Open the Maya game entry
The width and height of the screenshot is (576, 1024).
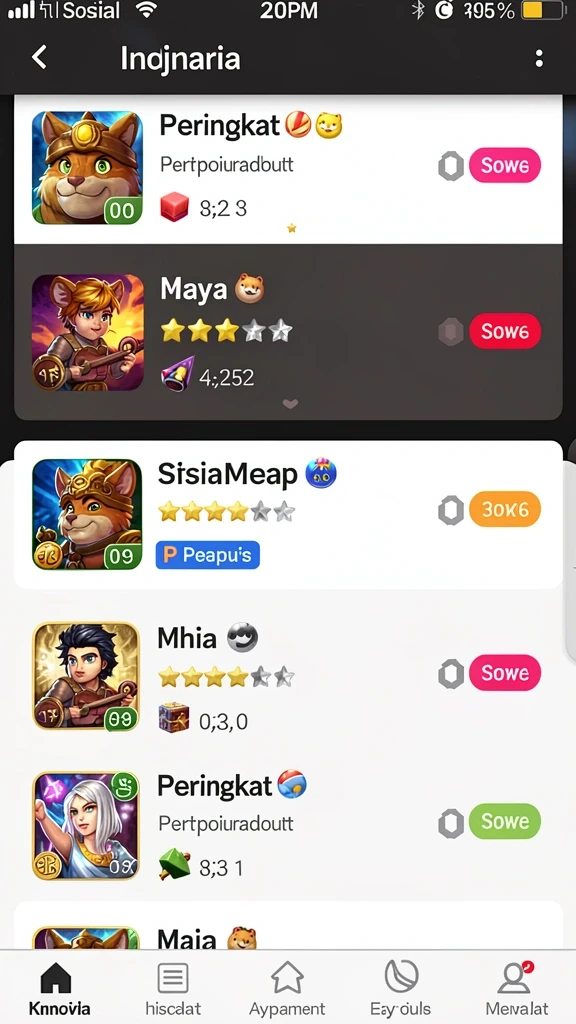pyautogui.click(x=288, y=332)
